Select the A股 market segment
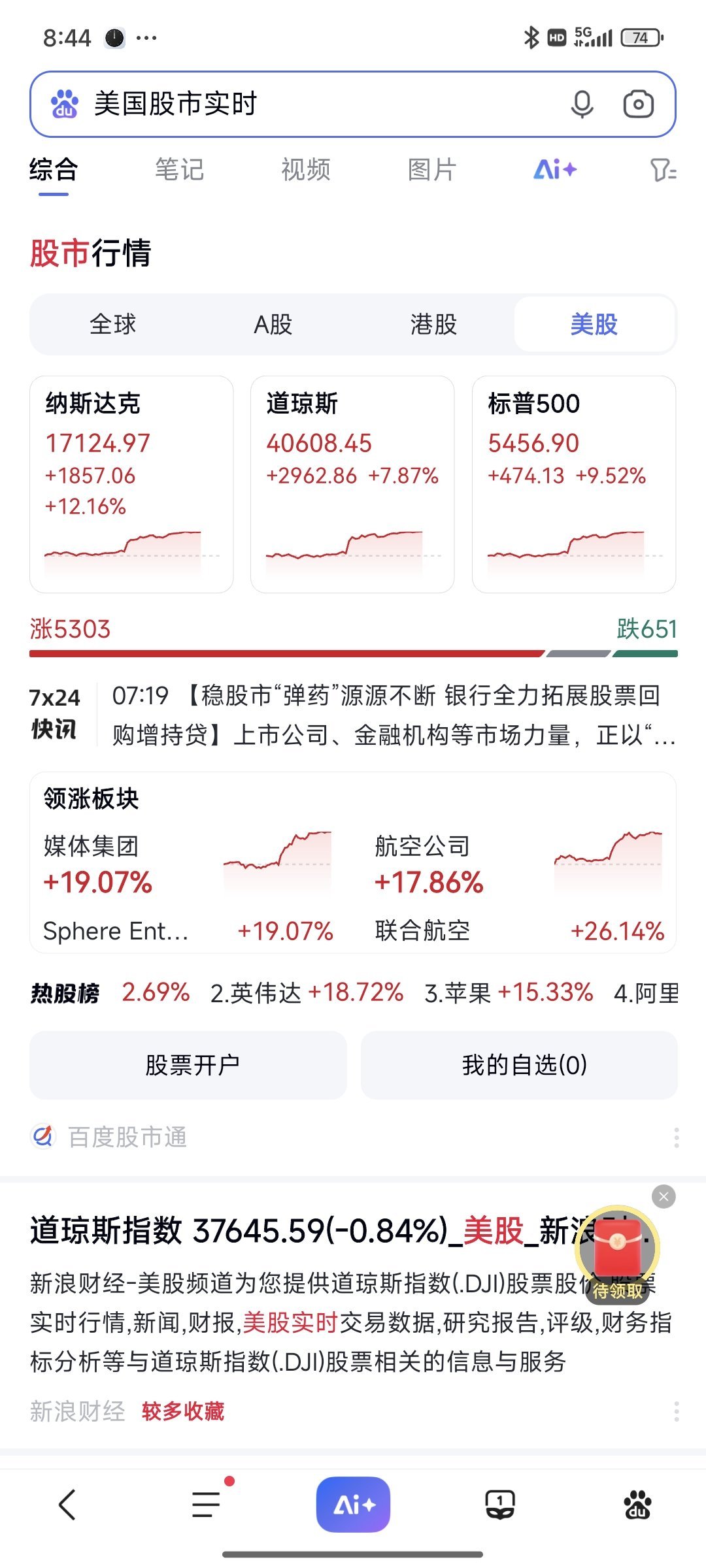Screen dimensions: 706x1568 tap(273, 324)
